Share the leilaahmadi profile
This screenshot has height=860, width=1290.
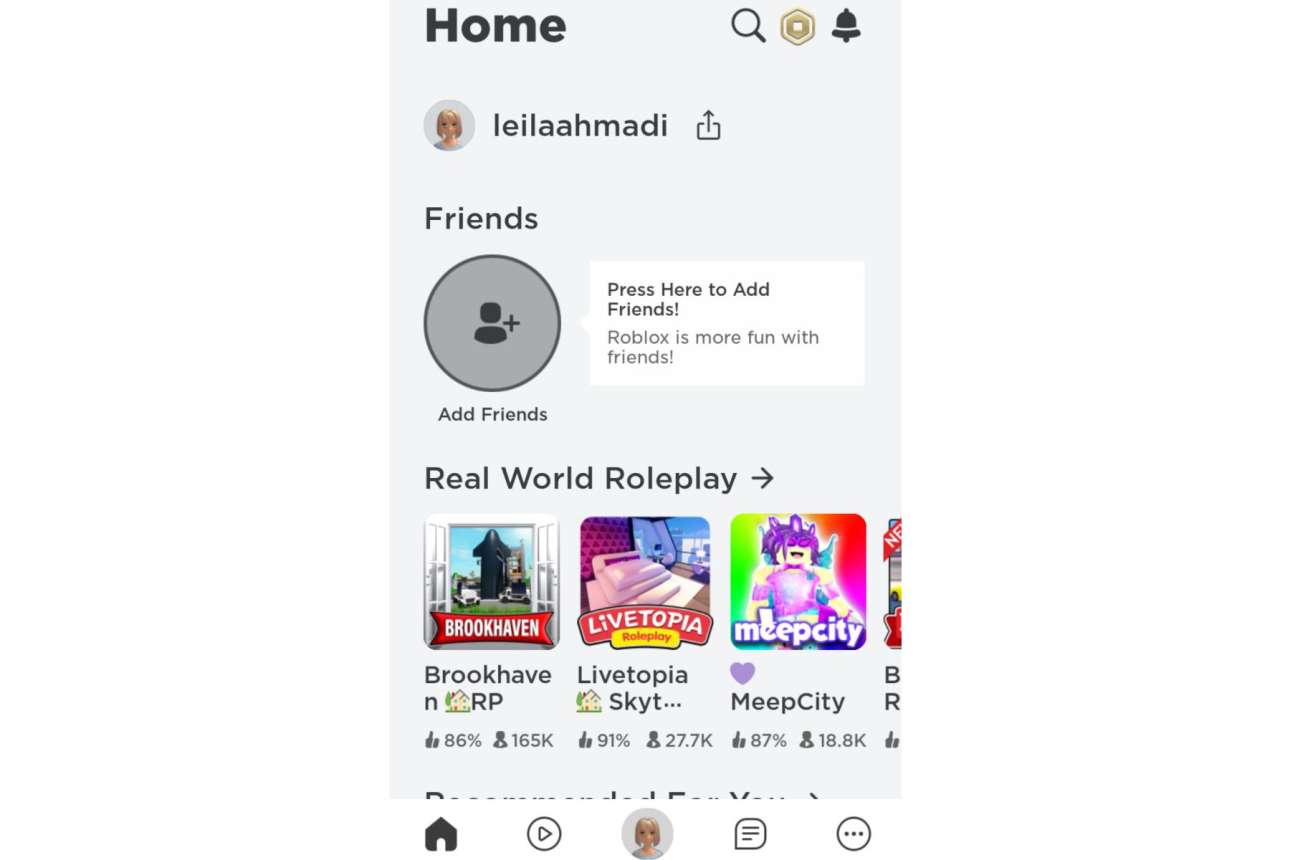click(708, 126)
